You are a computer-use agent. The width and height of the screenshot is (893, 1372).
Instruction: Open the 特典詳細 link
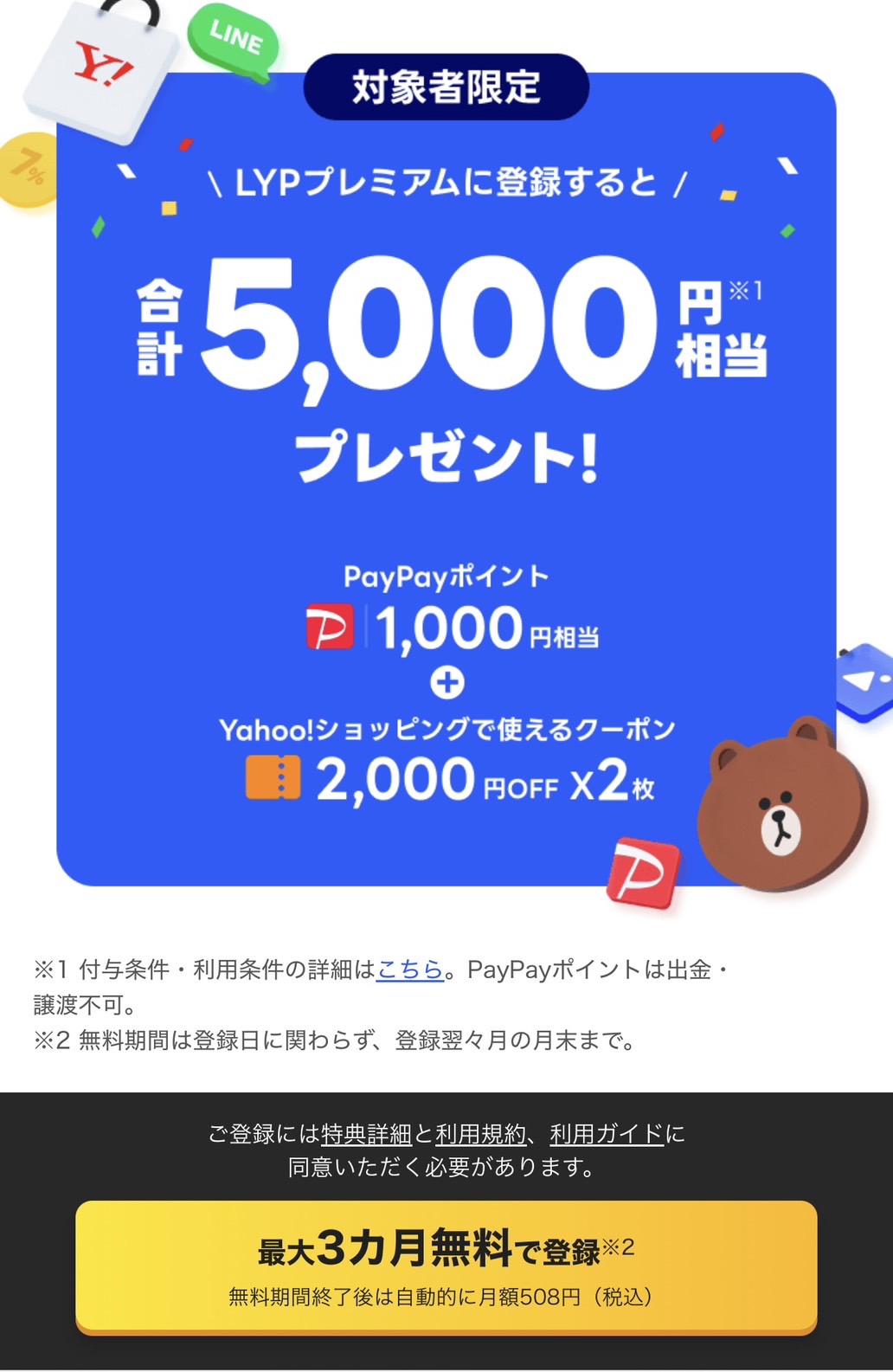click(x=366, y=1134)
